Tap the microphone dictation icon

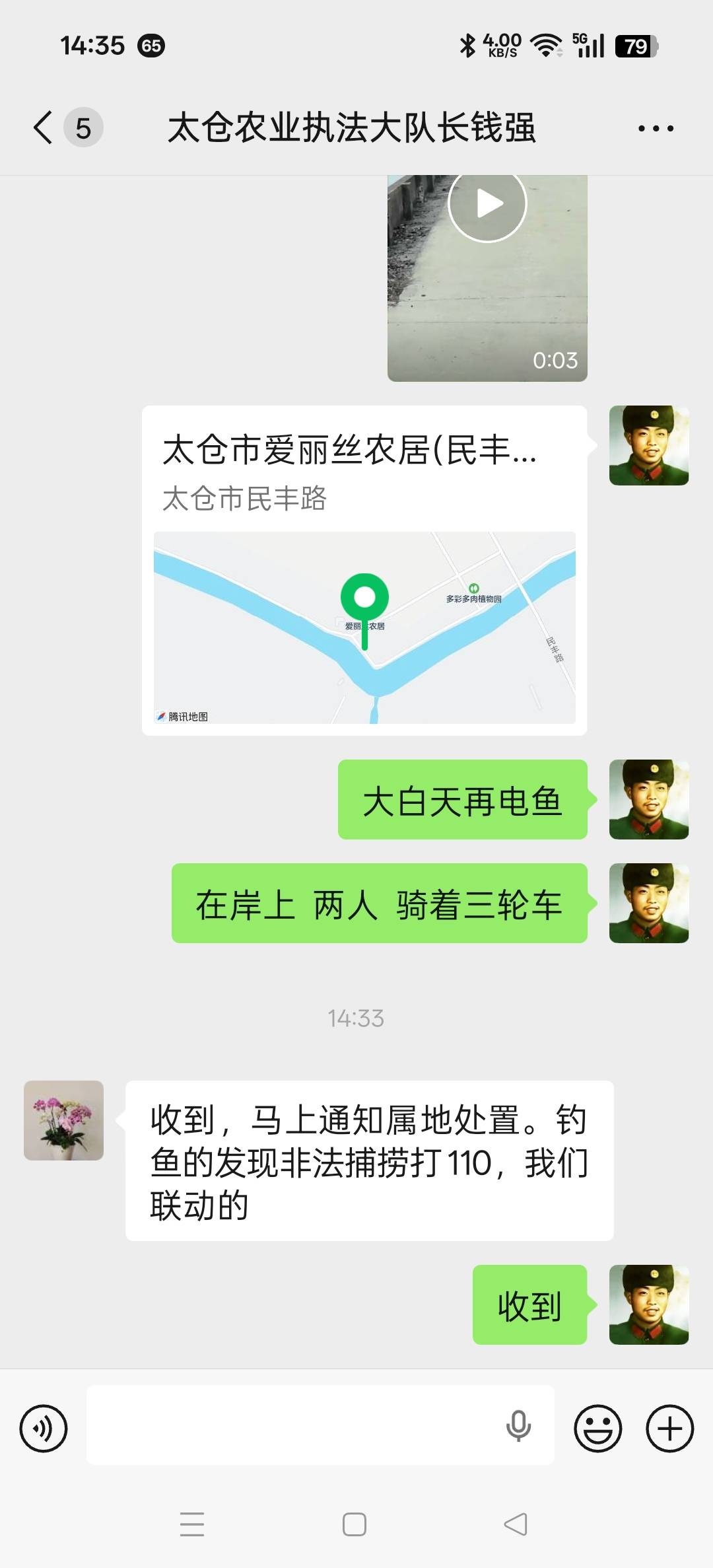click(x=518, y=1425)
